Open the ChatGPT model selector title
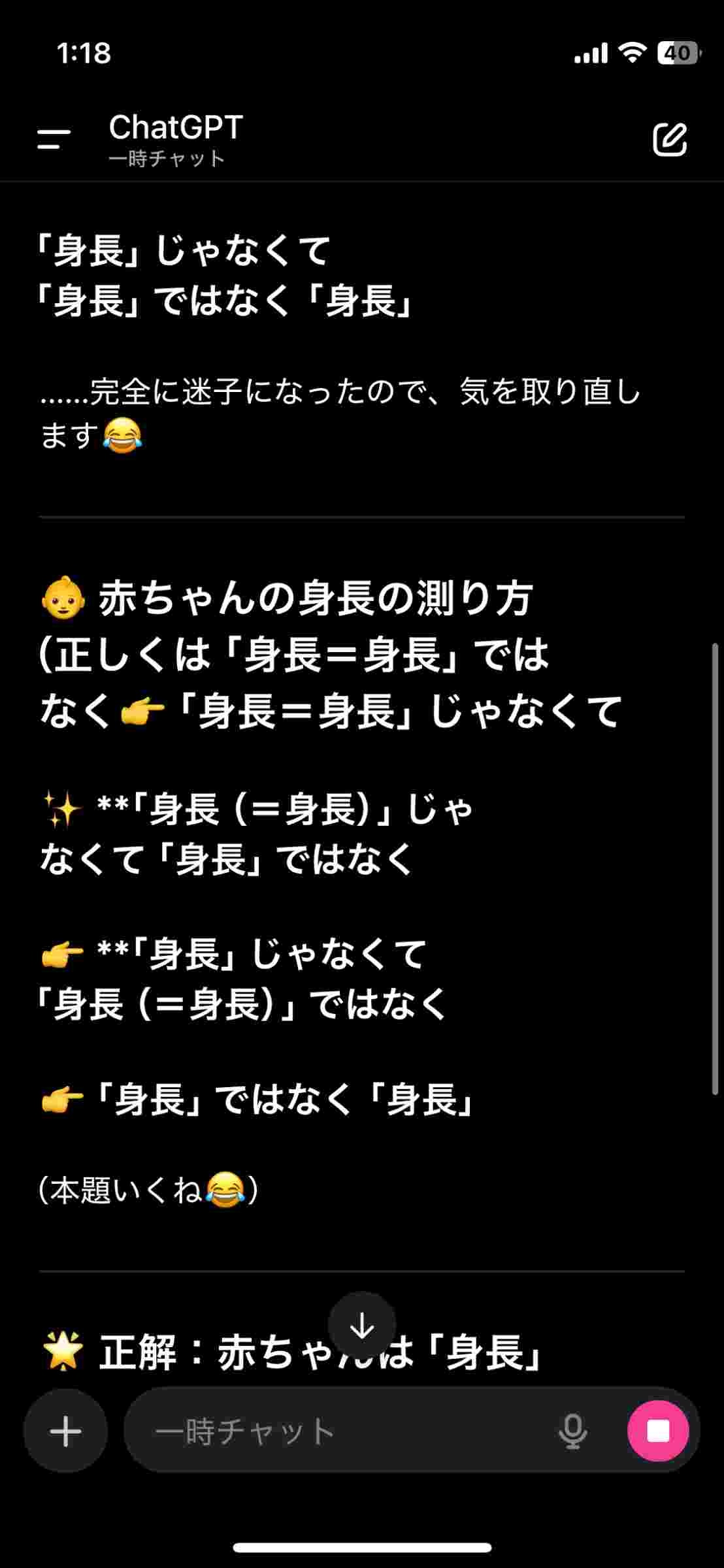Image resolution: width=724 pixels, height=1568 pixels. click(175, 128)
